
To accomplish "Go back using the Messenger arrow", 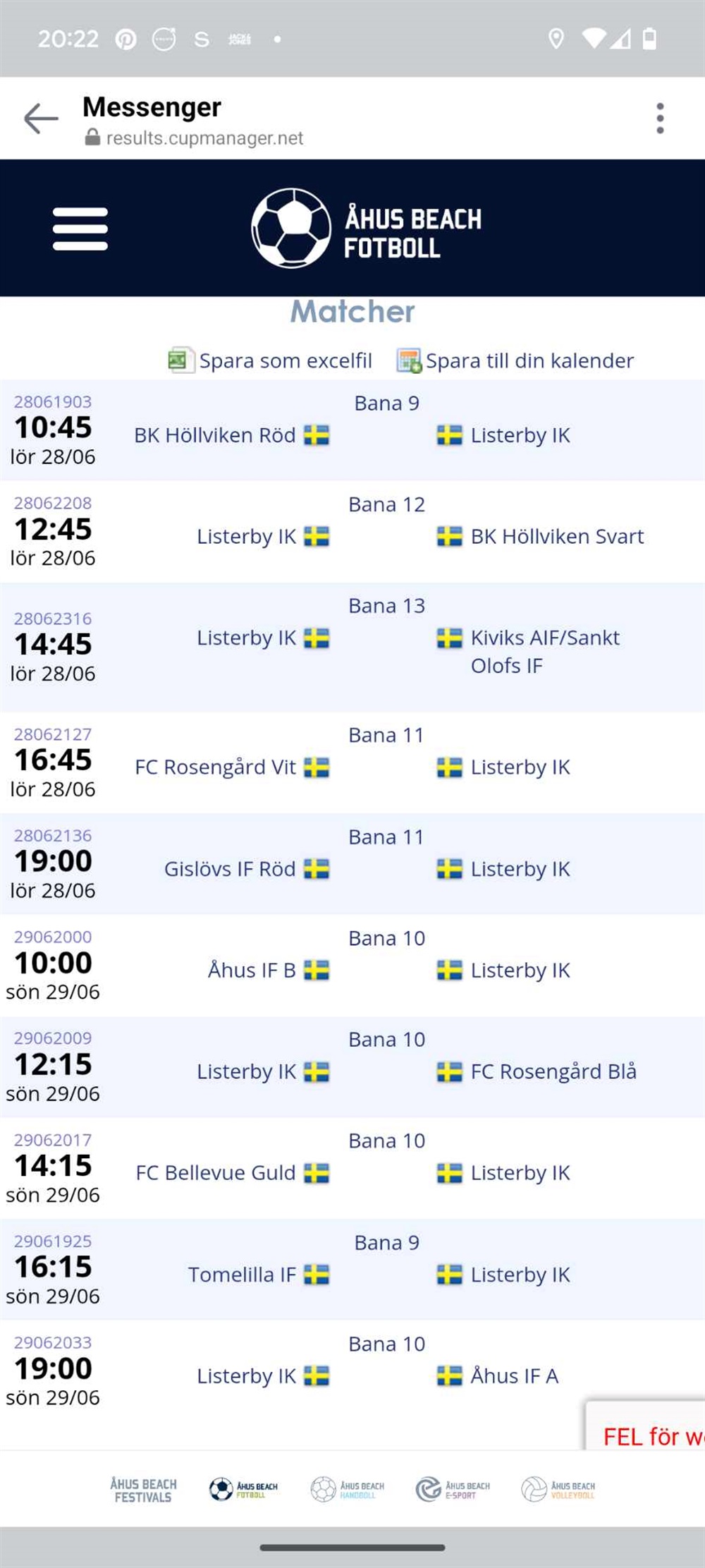I will tap(41, 118).
